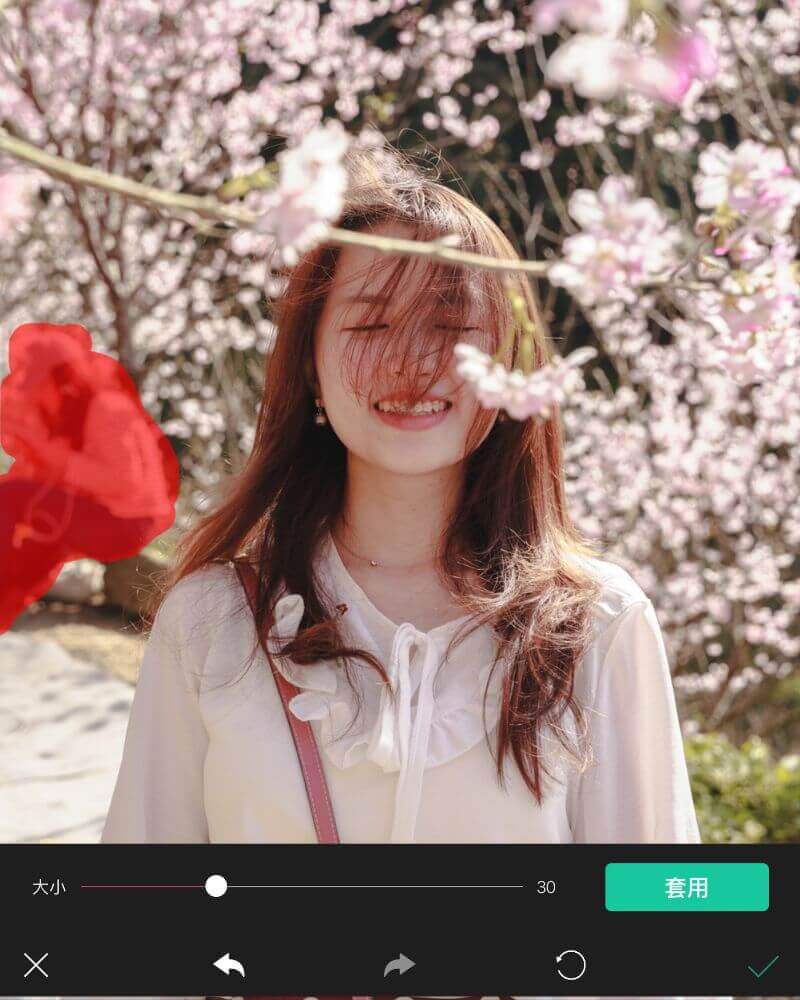The height and width of the screenshot is (1000, 800).
Task: Confirm changes with the checkmark
Action: (x=763, y=965)
